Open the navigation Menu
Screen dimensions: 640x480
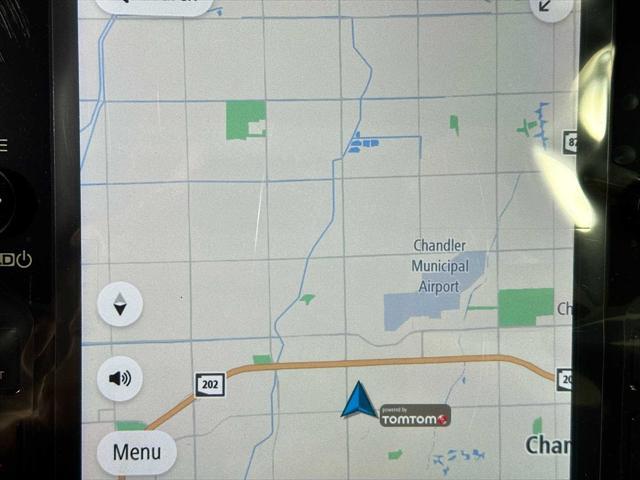(137, 452)
